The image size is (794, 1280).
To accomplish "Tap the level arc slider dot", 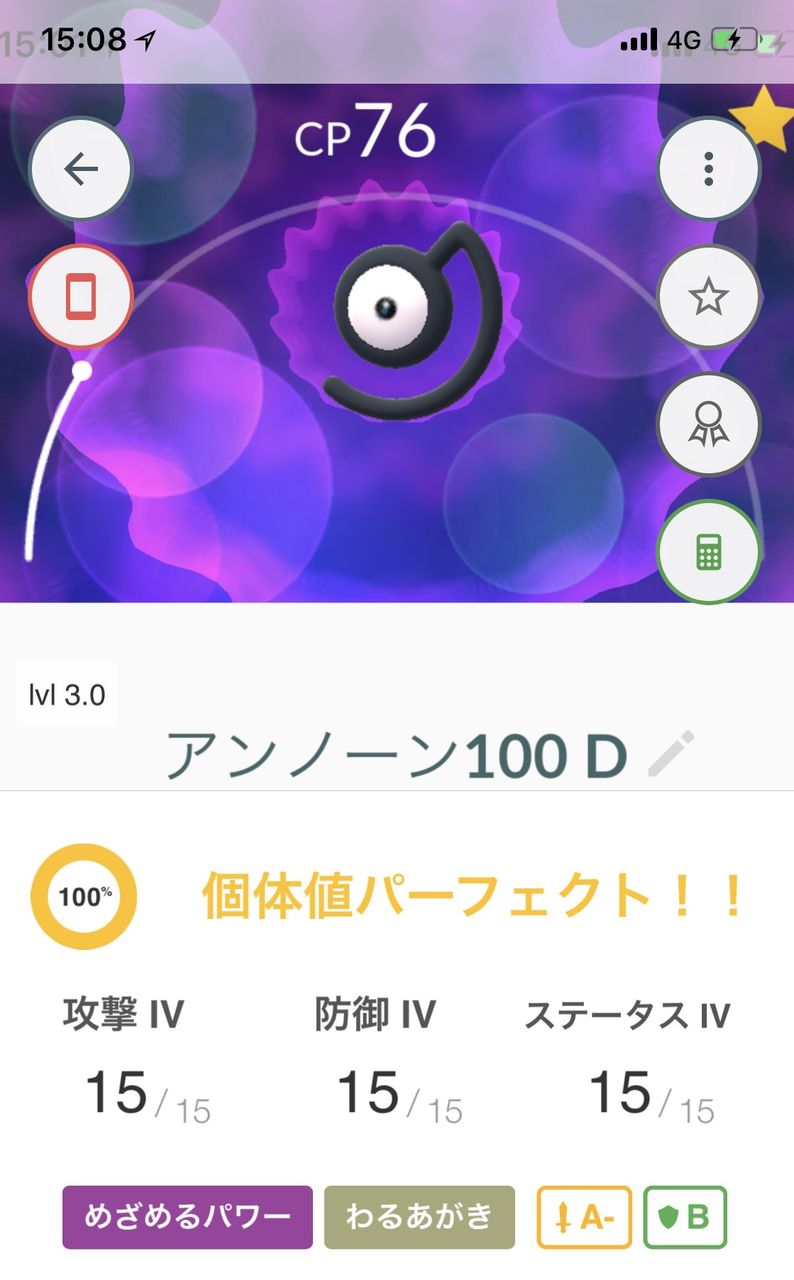I will [x=81, y=371].
